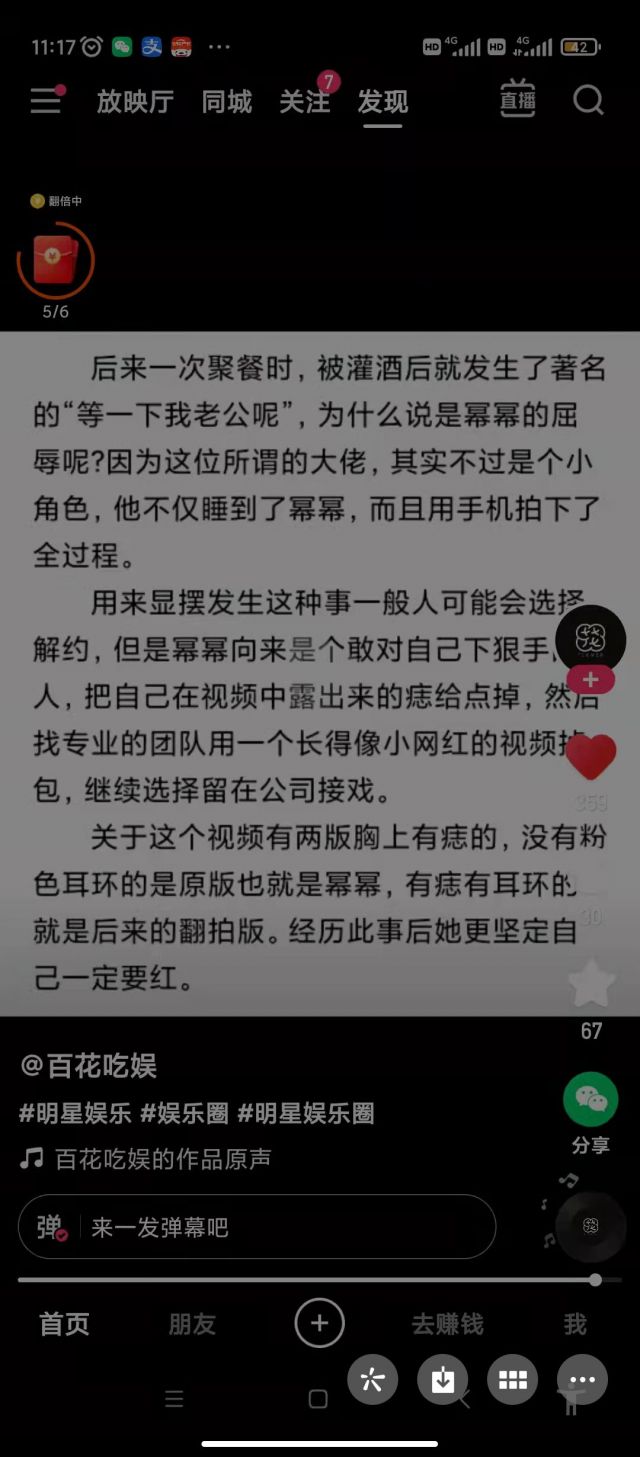Open @百花吃娱 profile
This screenshot has width=640, height=1457.
click(x=88, y=1066)
